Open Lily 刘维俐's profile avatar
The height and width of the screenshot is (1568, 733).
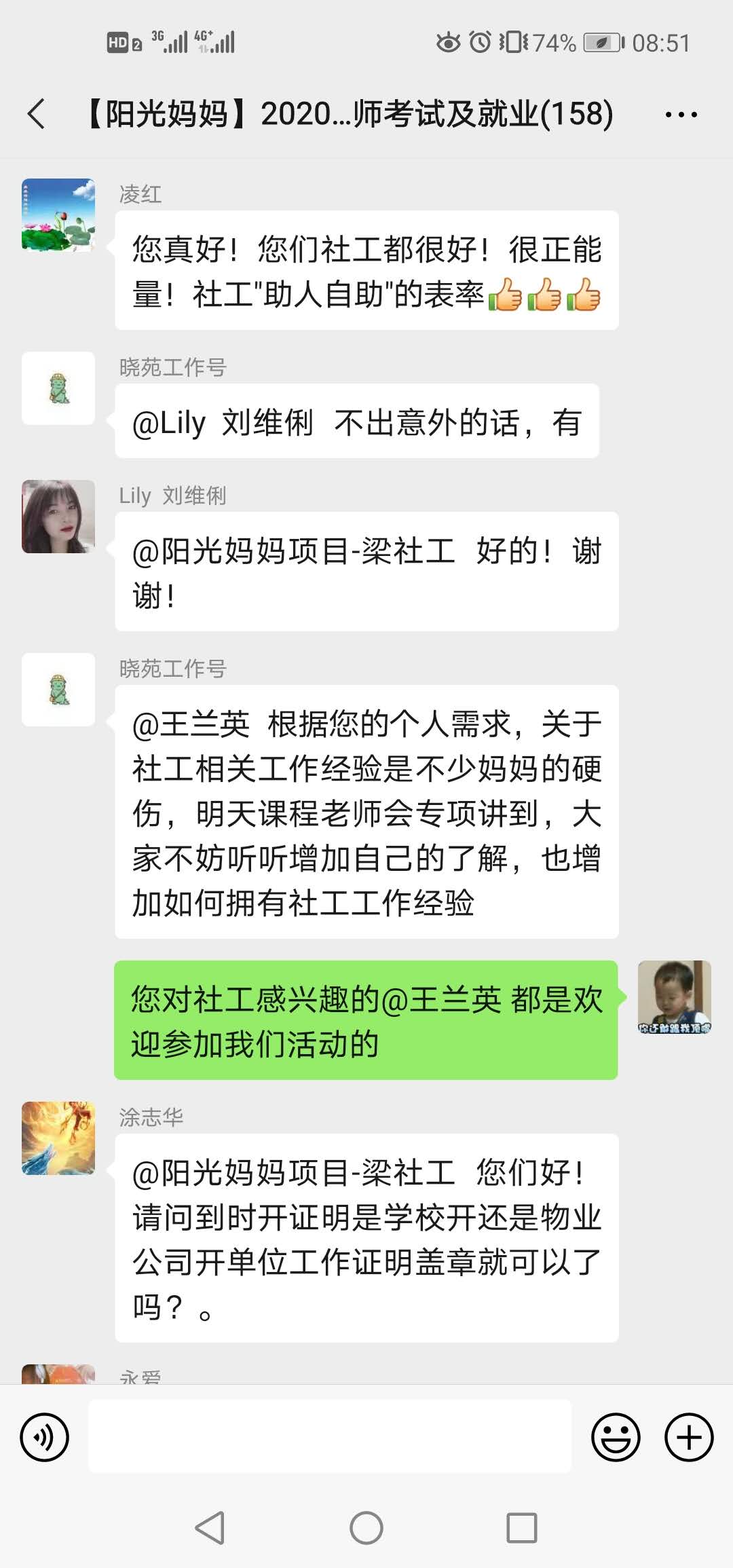coord(58,517)
